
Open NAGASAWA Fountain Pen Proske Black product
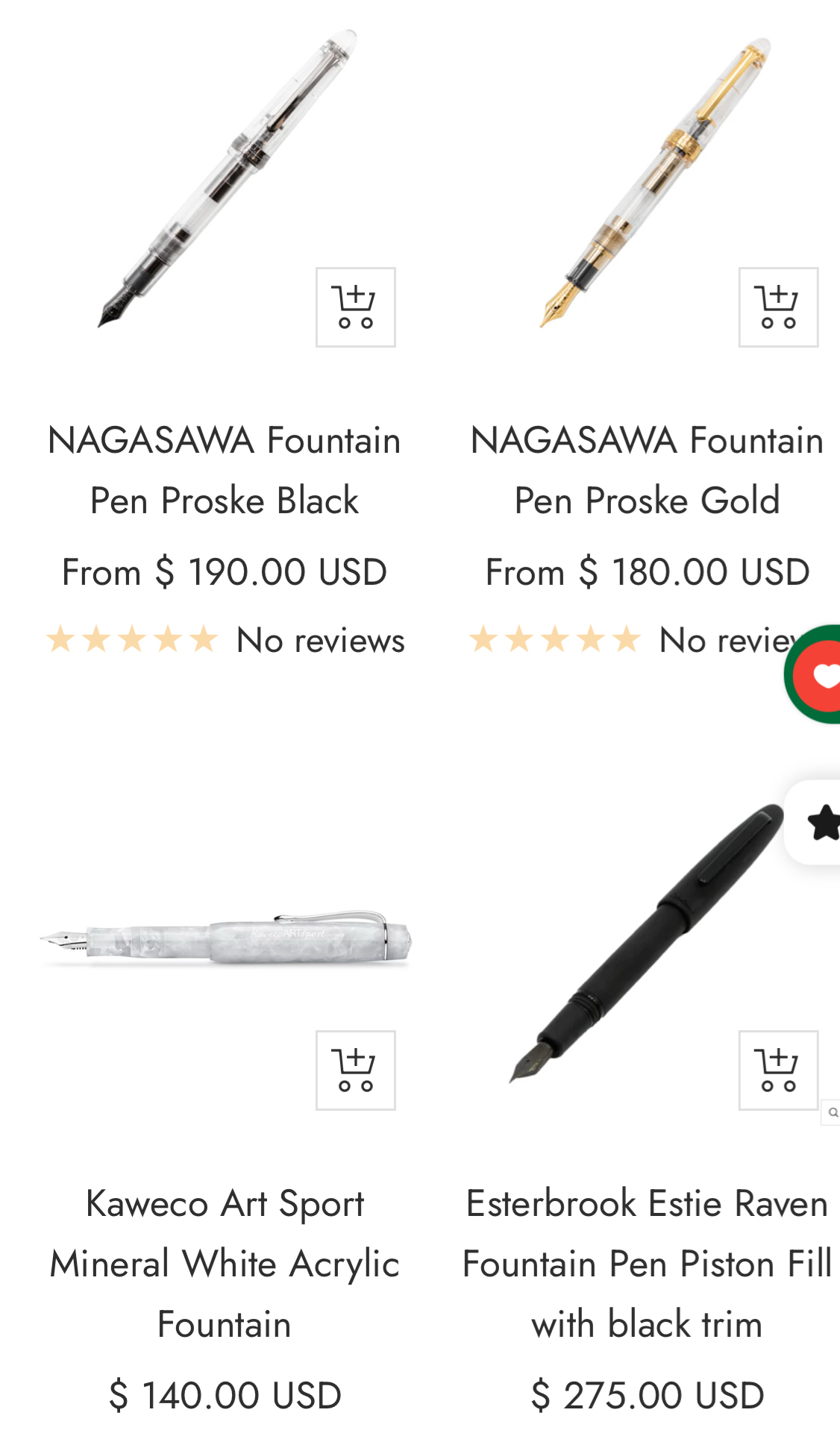pos(224,179)
